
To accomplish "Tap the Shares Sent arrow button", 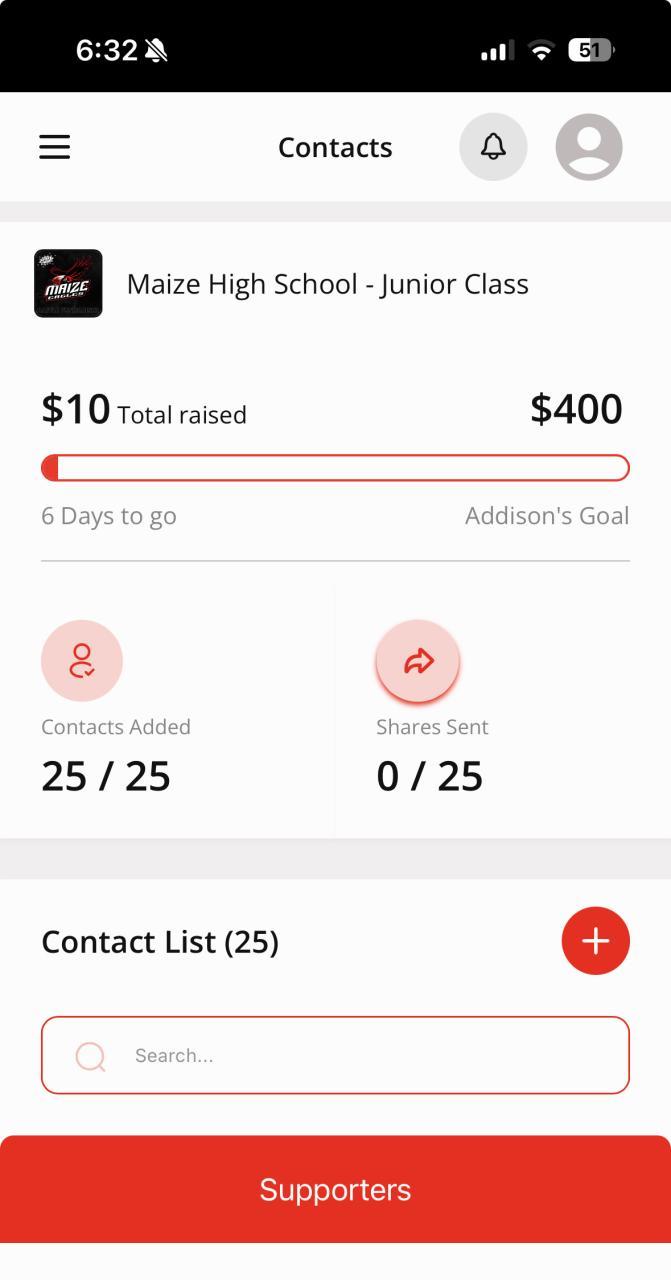I will coord(418,661).
